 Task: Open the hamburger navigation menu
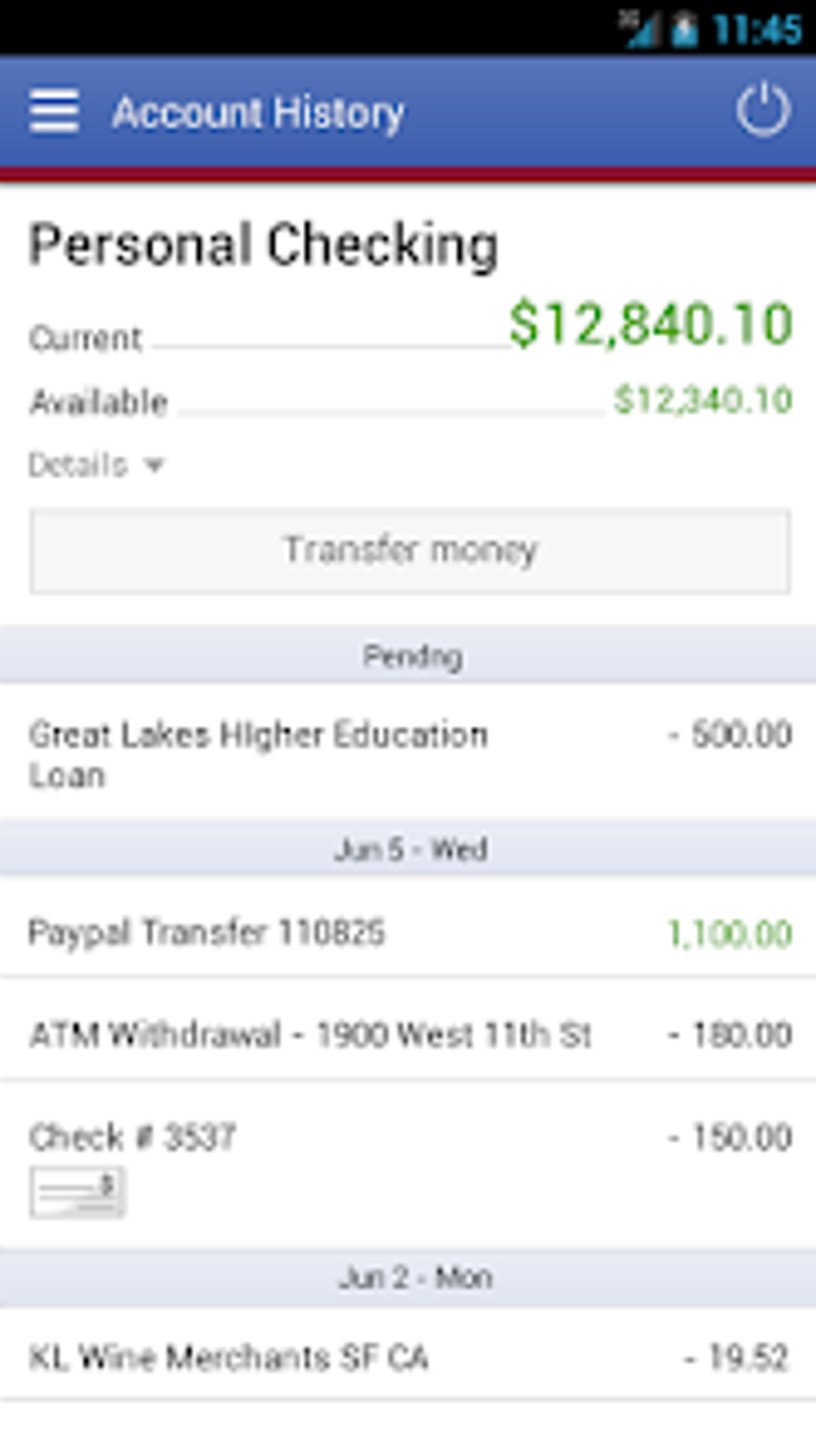(54, 111)
